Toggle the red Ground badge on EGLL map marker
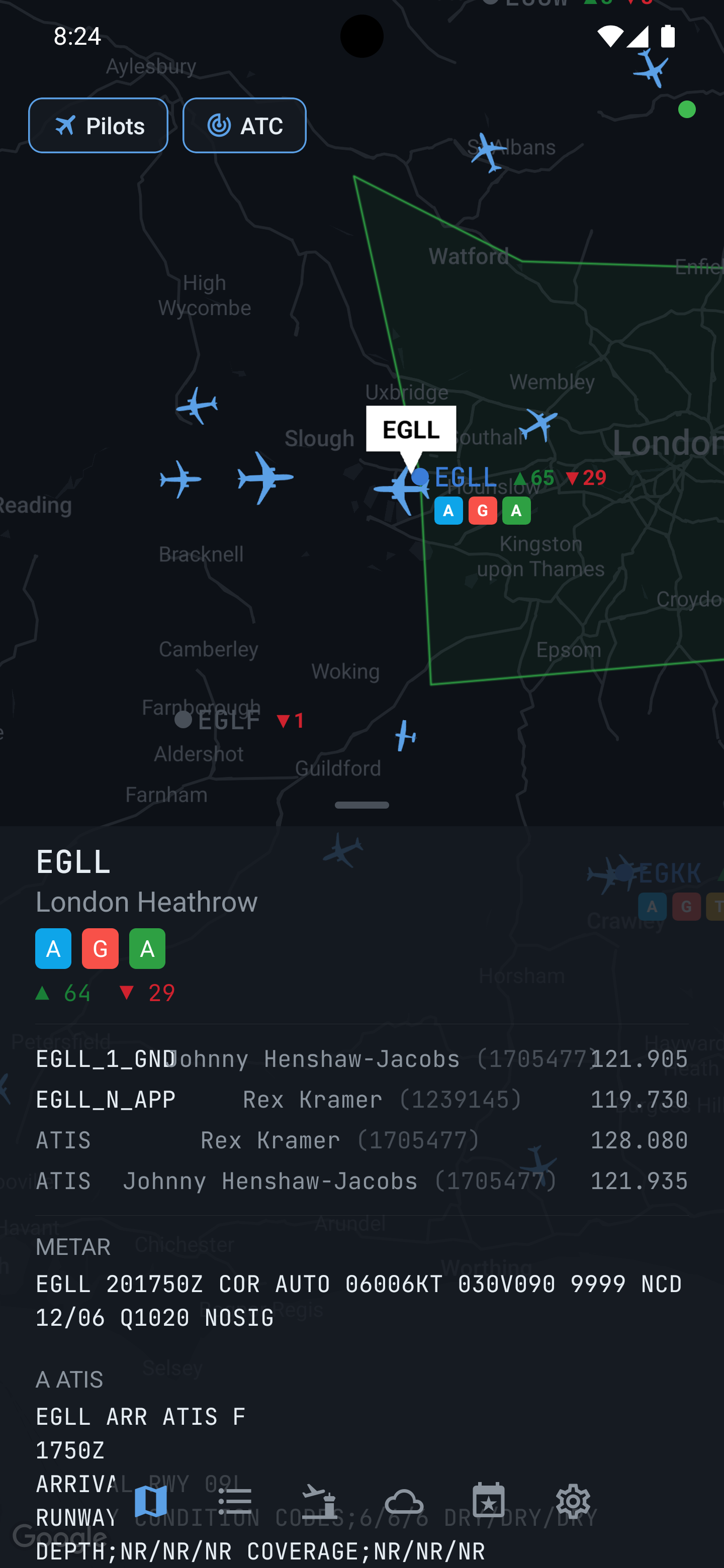This screenshot has width=724, height=1568. coord(482,510)
